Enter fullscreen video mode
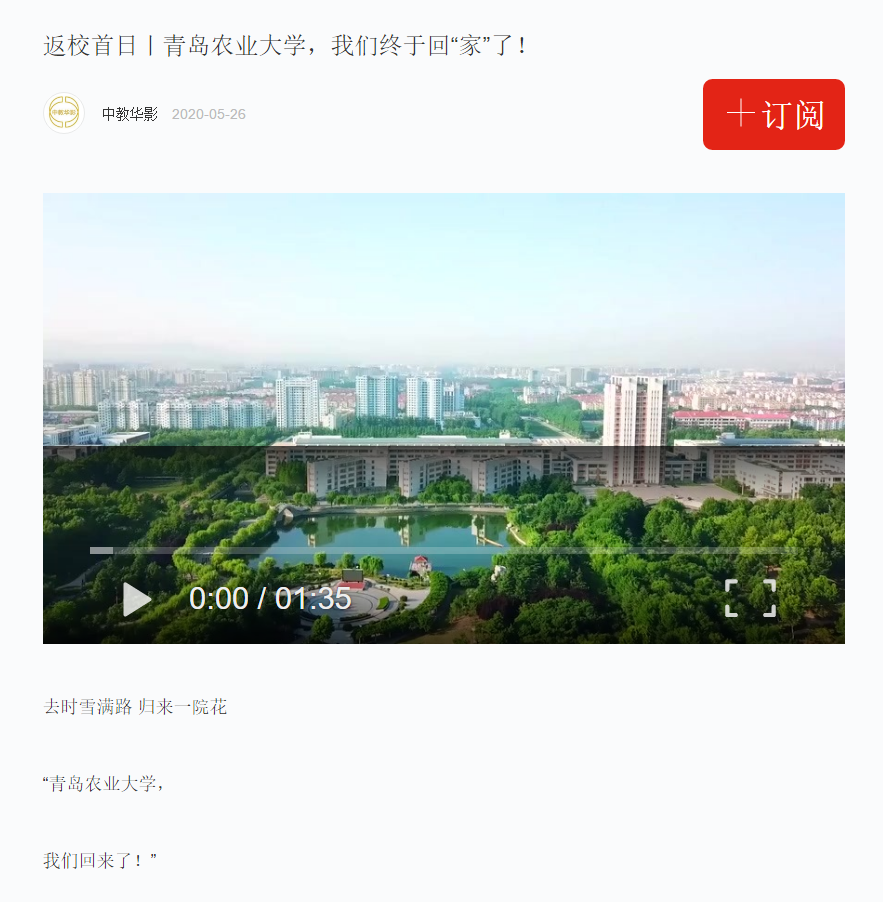The width and height of the screenshot is (883, 902). [x=750, y=598]
